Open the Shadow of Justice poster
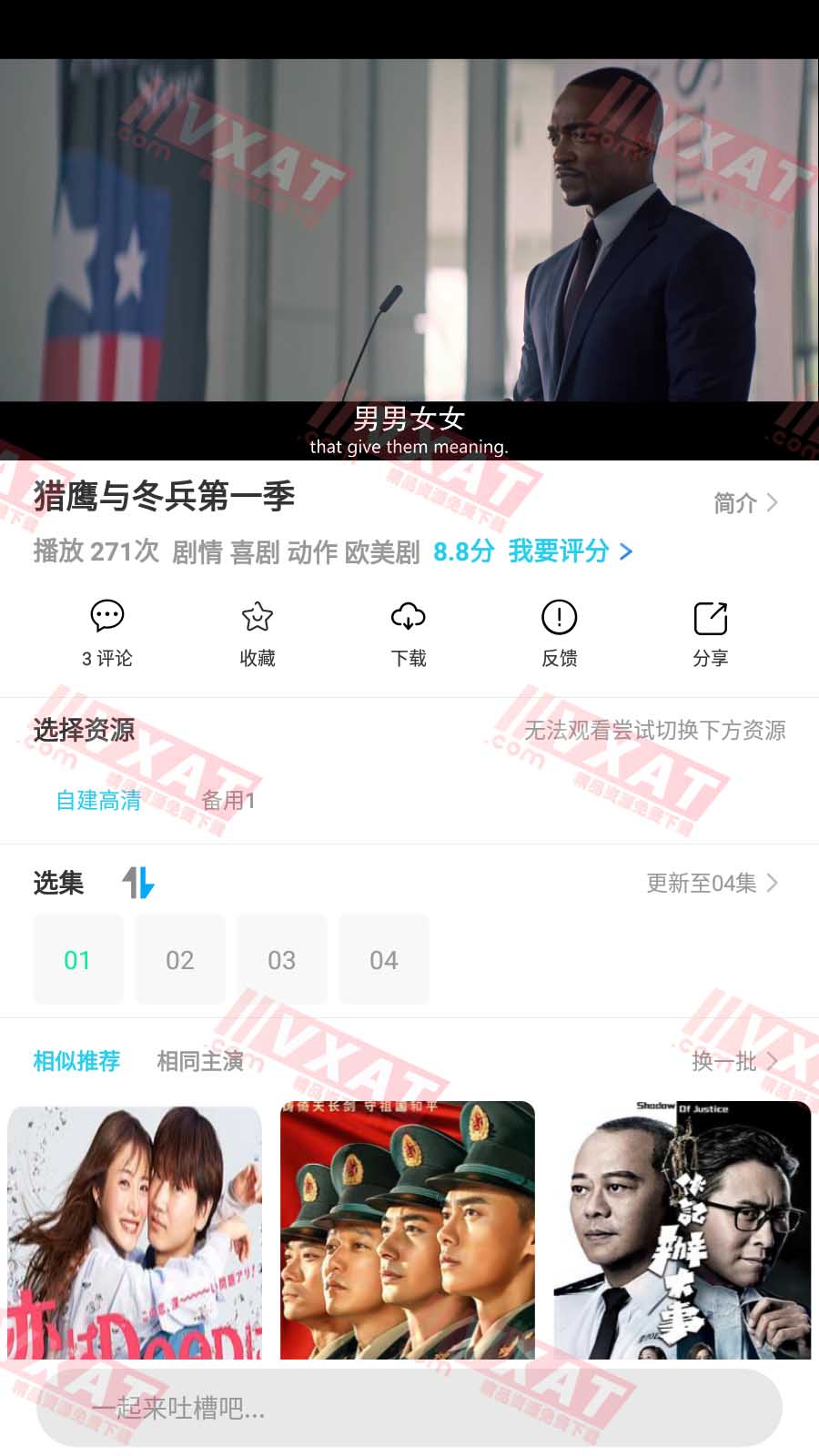This screenshot has height=1456, width=819. (x=682, y=1230)
